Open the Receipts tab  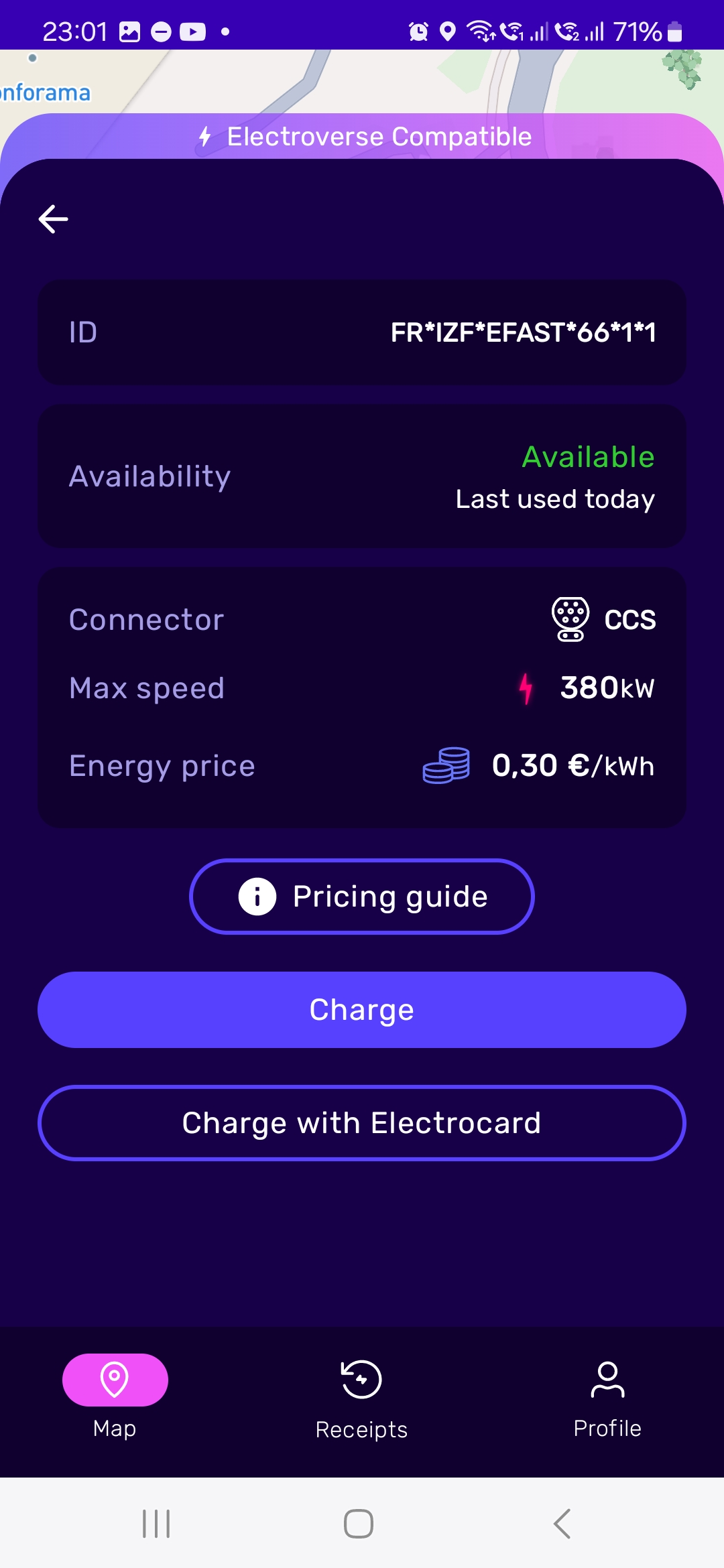click(x=362, y=1398)
